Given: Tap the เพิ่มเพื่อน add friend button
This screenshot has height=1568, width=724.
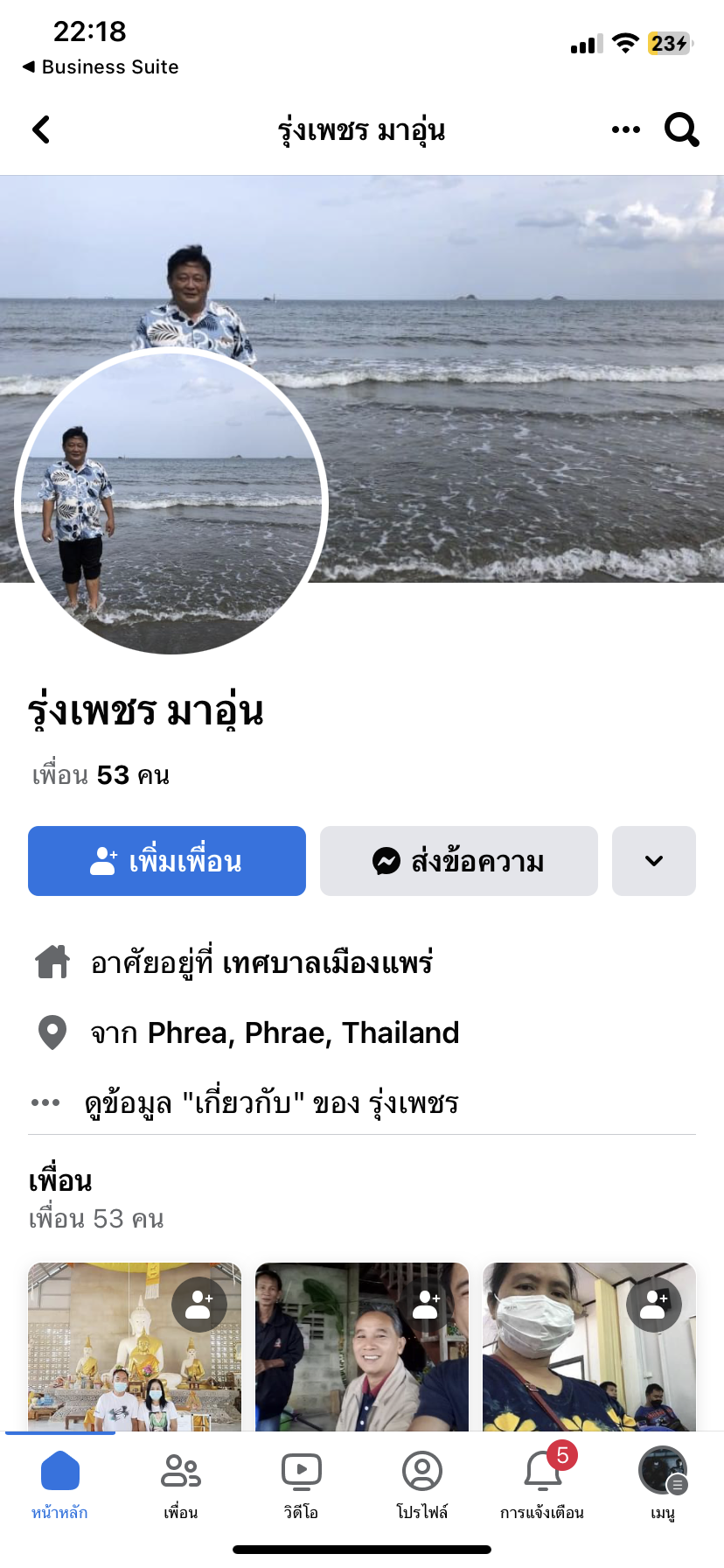Looking at the screenshot, I should 167,861.
